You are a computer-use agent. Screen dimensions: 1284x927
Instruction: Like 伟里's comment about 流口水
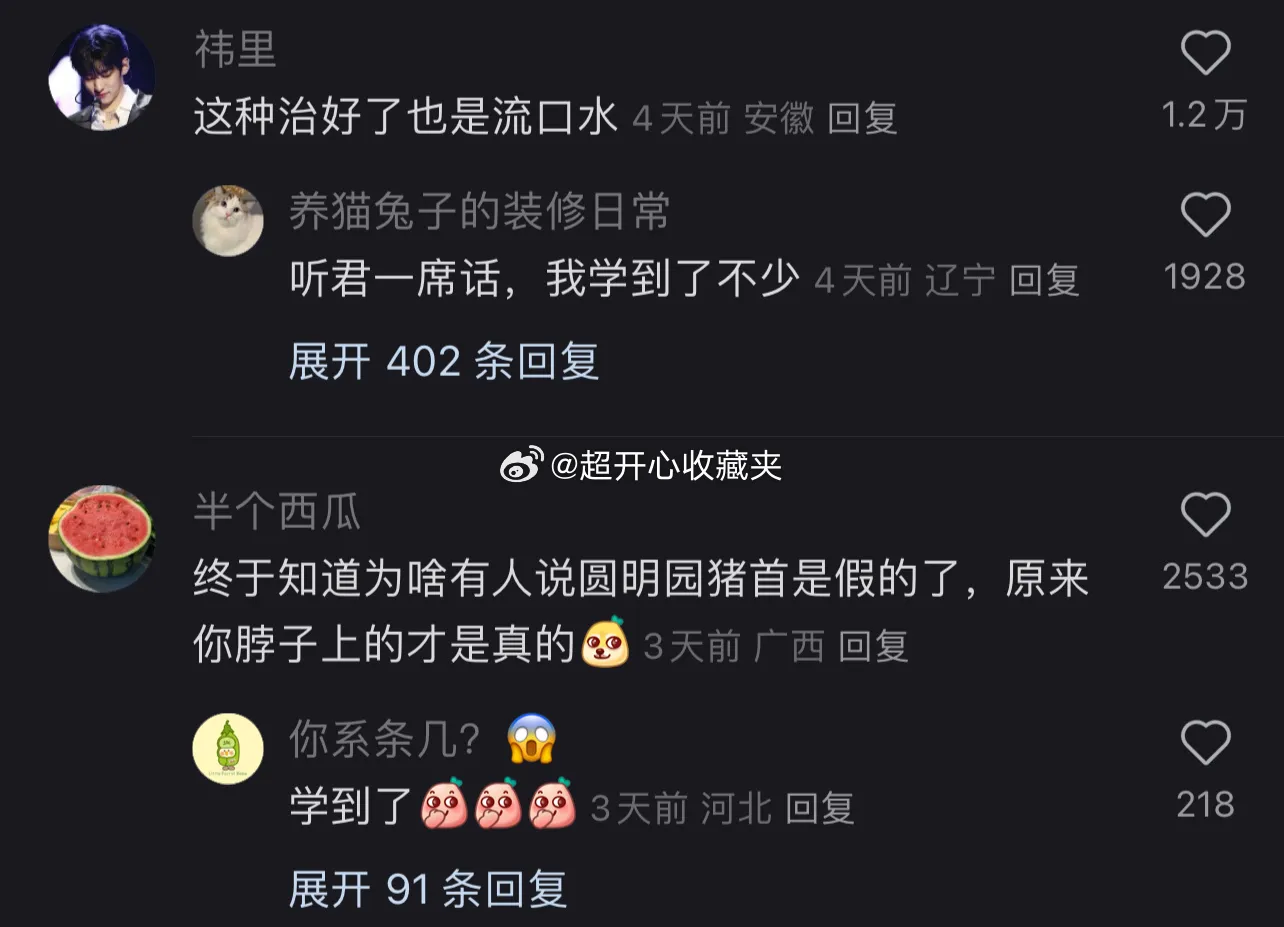pyautogui.click(x=1205, y=54)
